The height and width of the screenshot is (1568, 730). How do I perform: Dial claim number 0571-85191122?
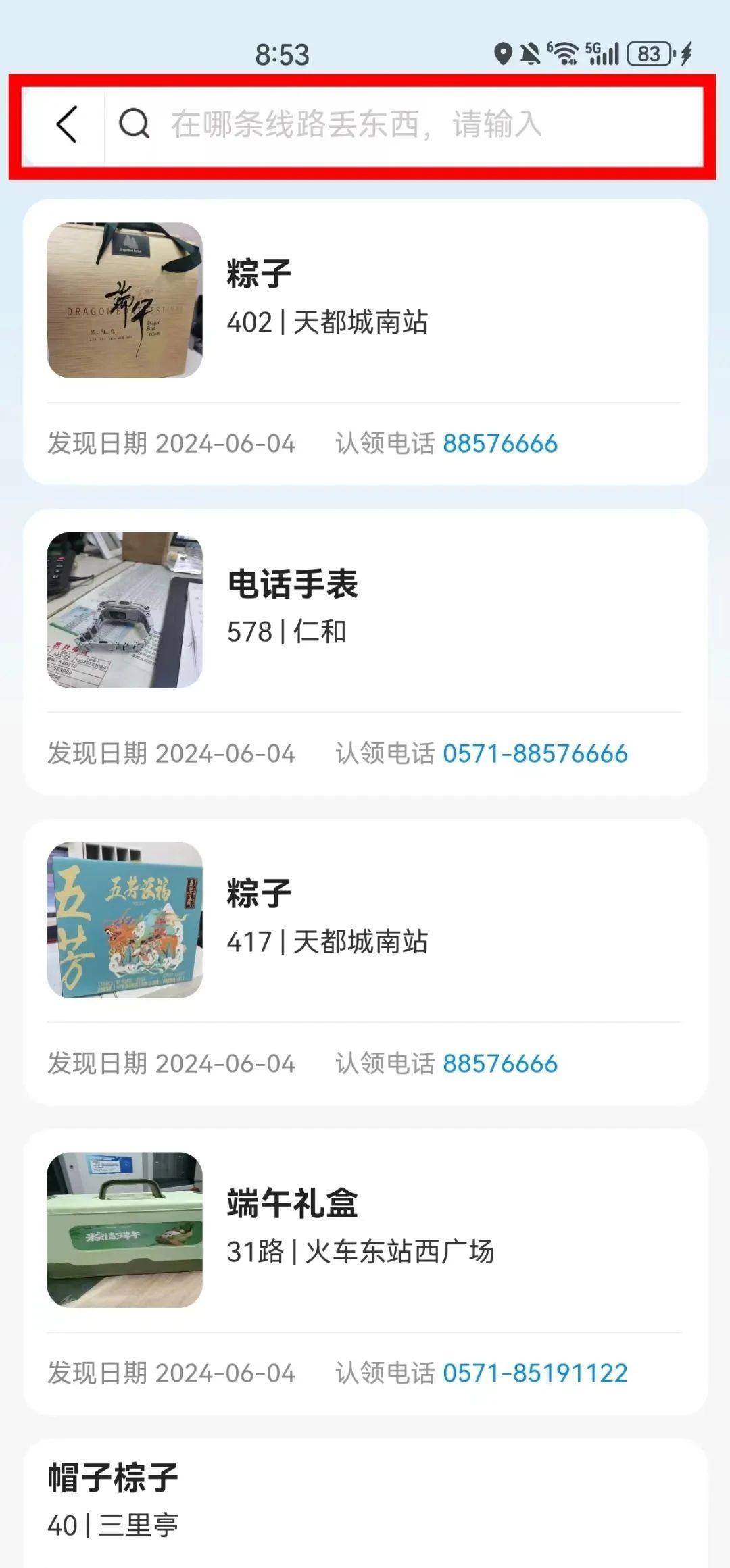coord(535,1373)
